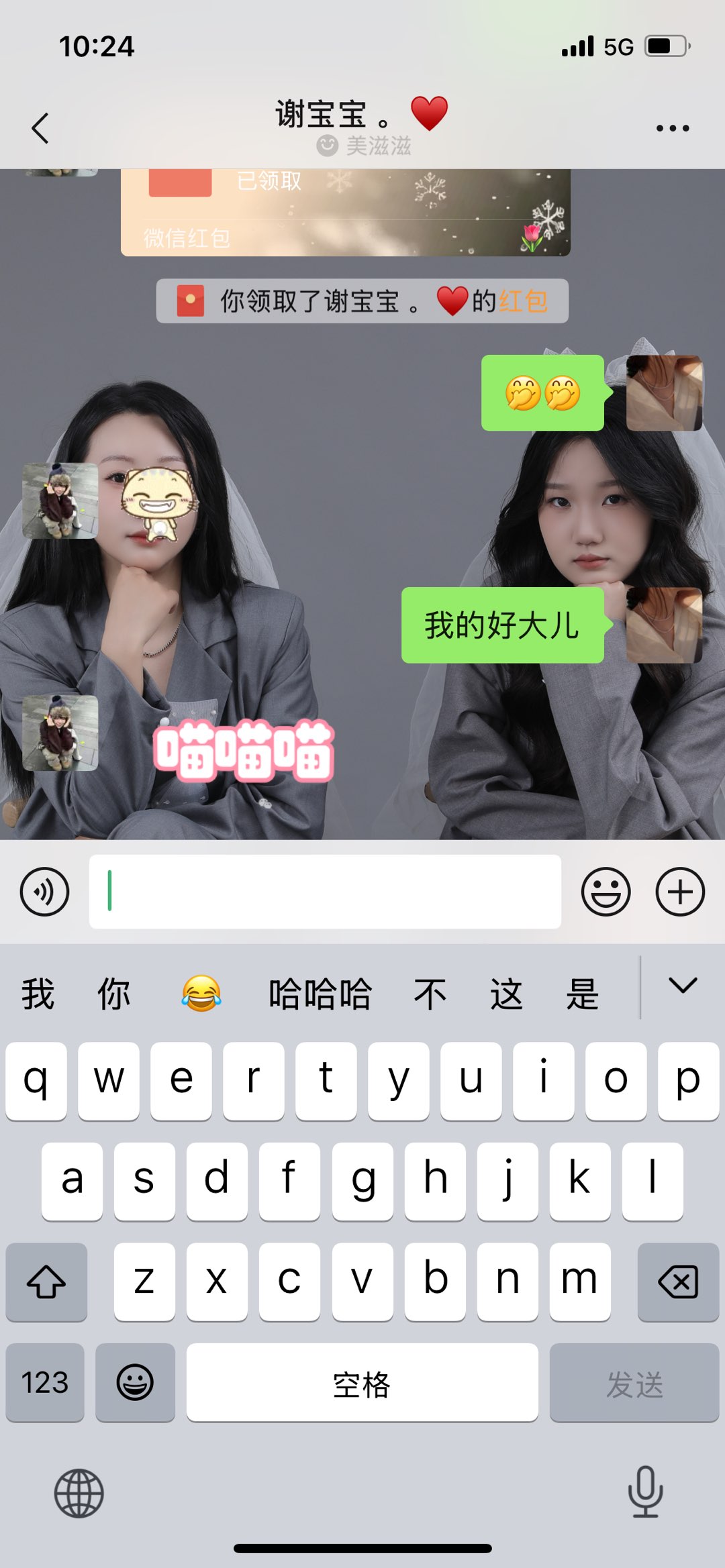
Task: Start dictation with the microphone
Action: (x=645, y=1493)
